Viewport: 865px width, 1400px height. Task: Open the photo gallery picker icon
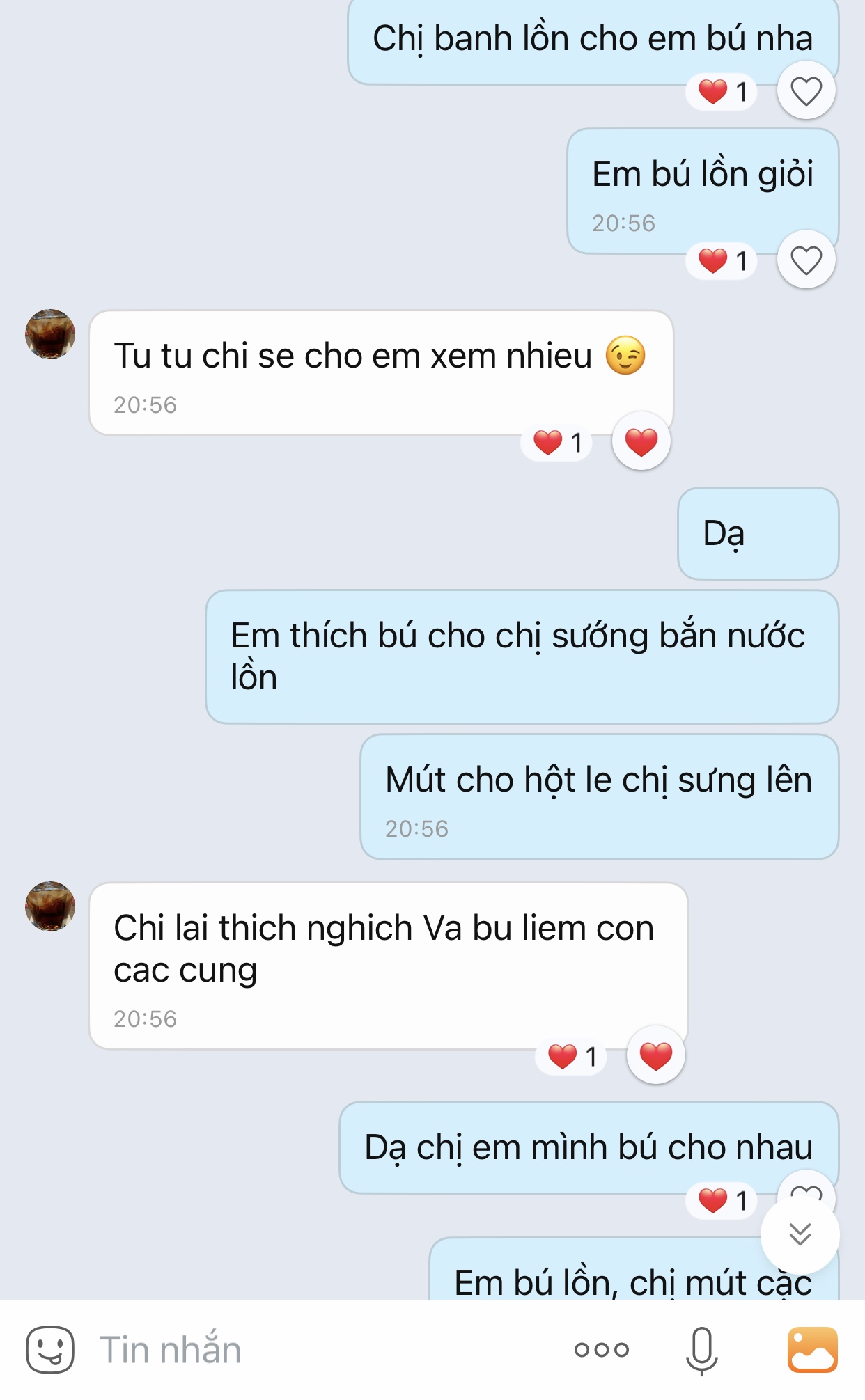pyautogui.click(x=812, y=1350)
